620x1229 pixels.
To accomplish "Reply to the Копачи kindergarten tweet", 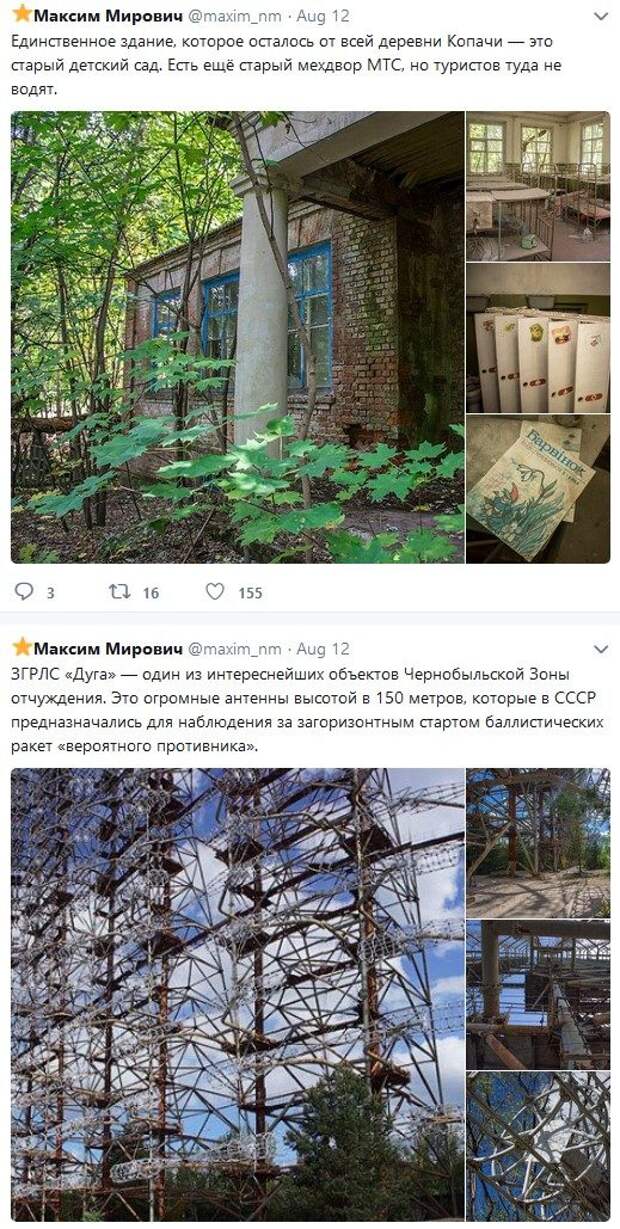I will click(25, 592).
